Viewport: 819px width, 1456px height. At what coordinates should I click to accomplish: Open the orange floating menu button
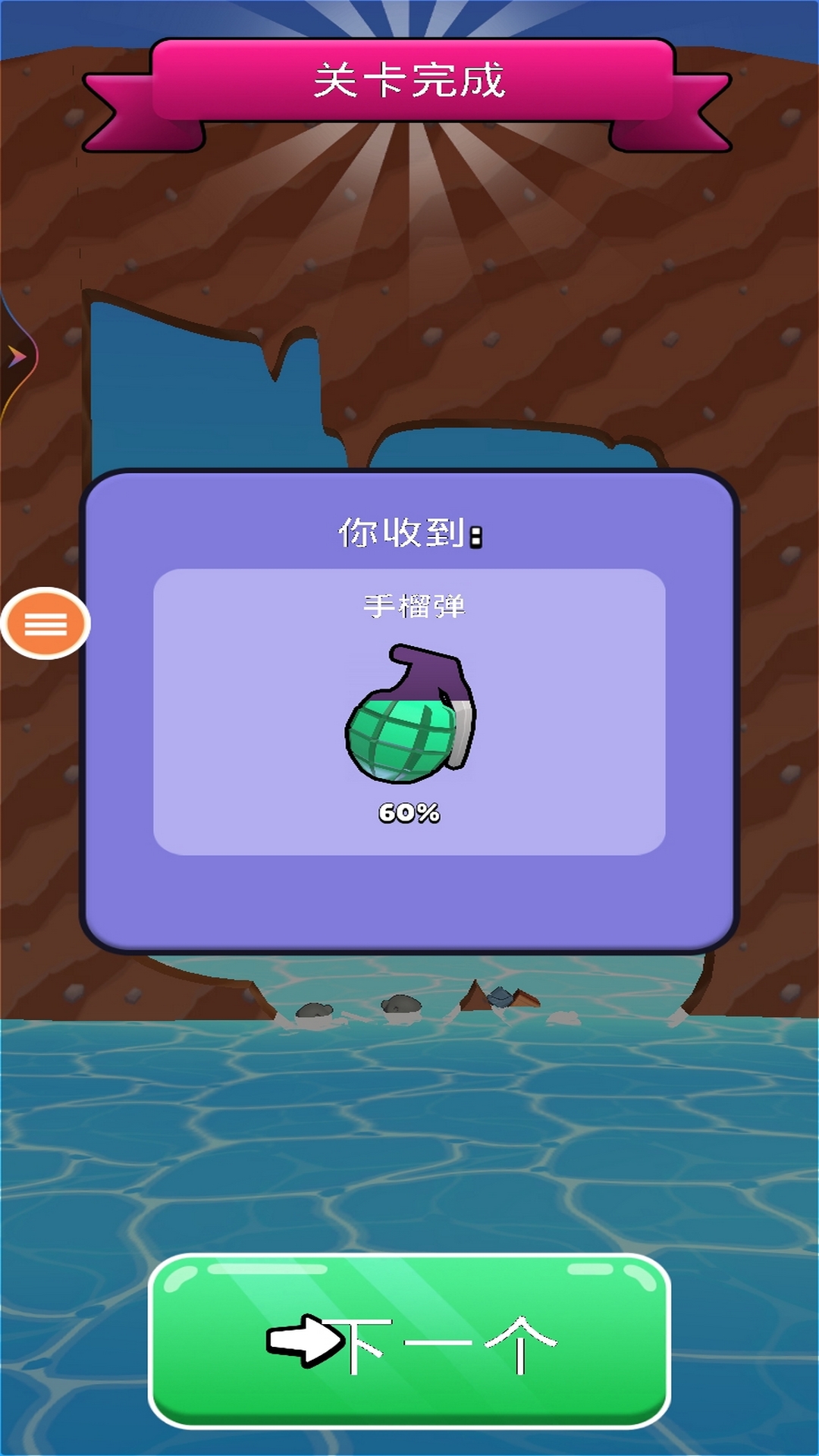coord(45,623)
